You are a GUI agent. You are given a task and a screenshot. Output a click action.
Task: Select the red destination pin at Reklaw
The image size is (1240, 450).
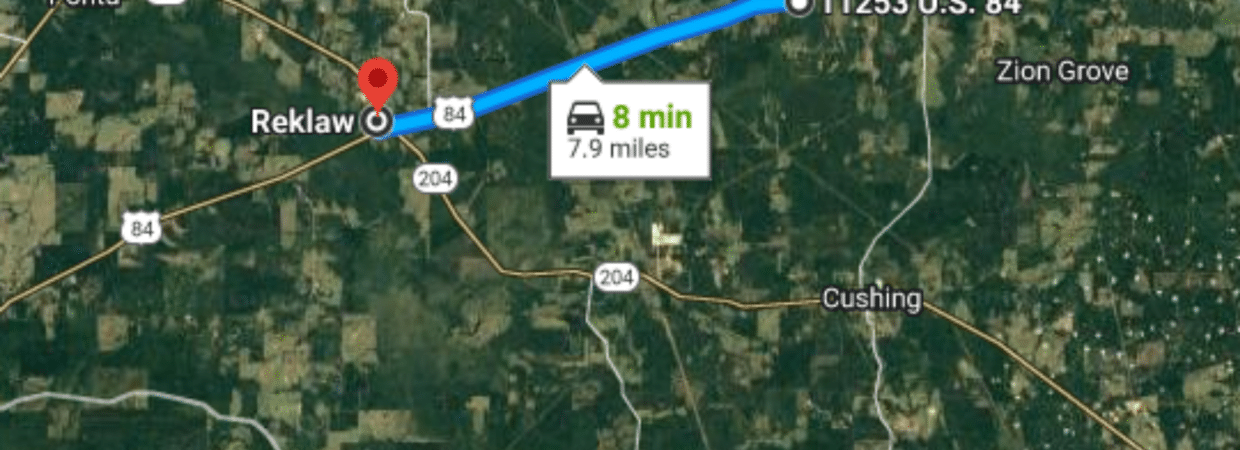pos(377,82)
